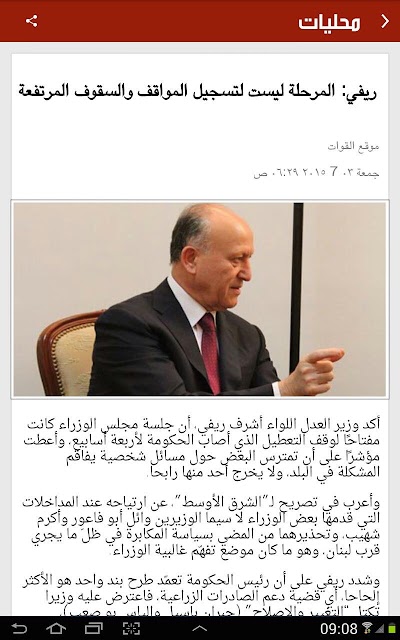
Task: Go back using the arrow beside محليات
Action: [x=384, y=21]
